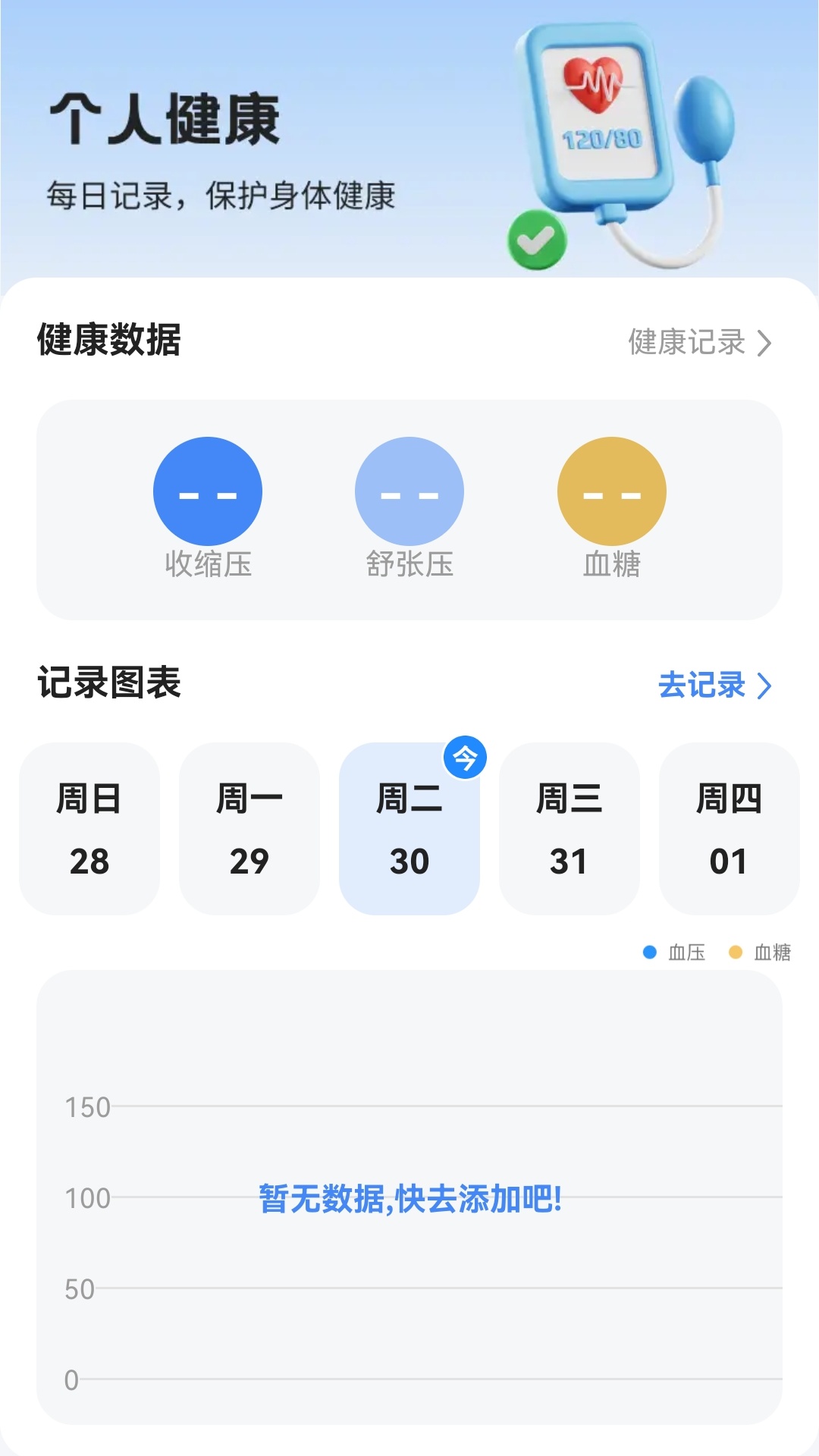Viewport: 819px width, 1456px height.
Task: Select 周一 29 date
Action: [249, 829]
